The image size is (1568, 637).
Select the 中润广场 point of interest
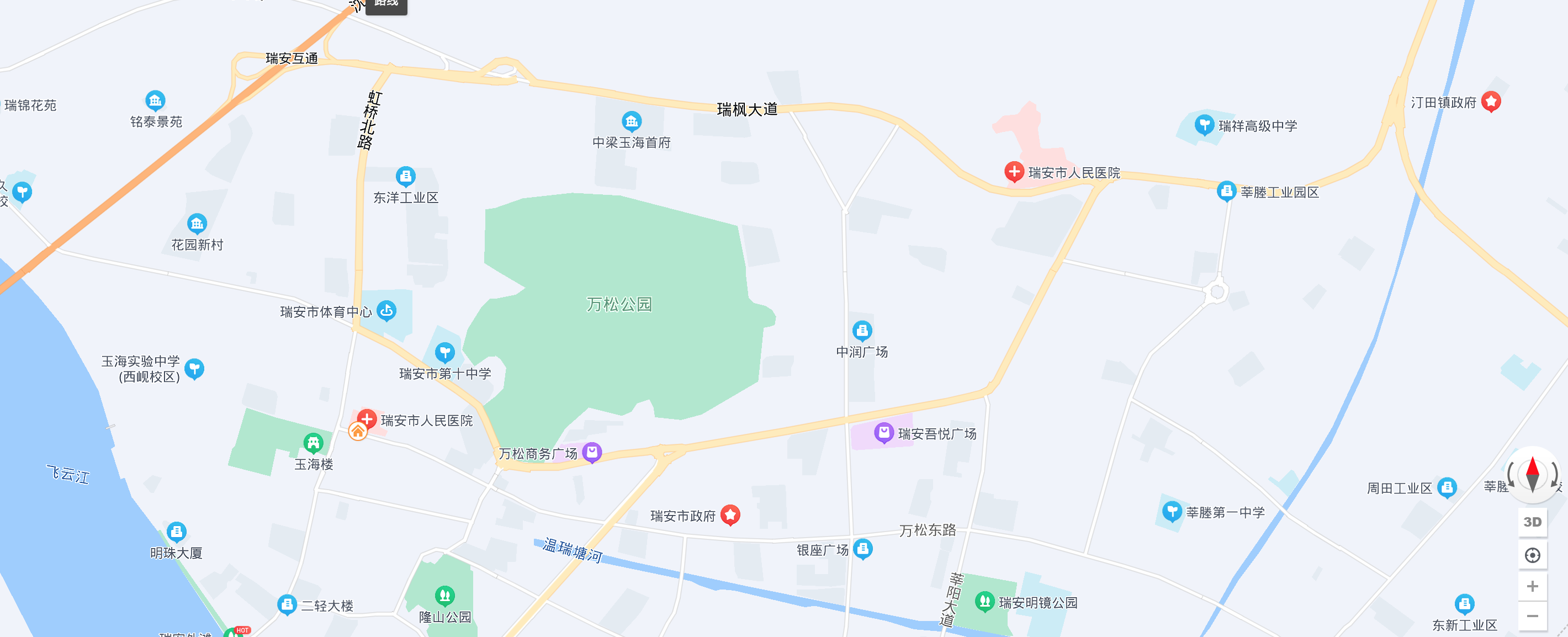tap(862, 330)
